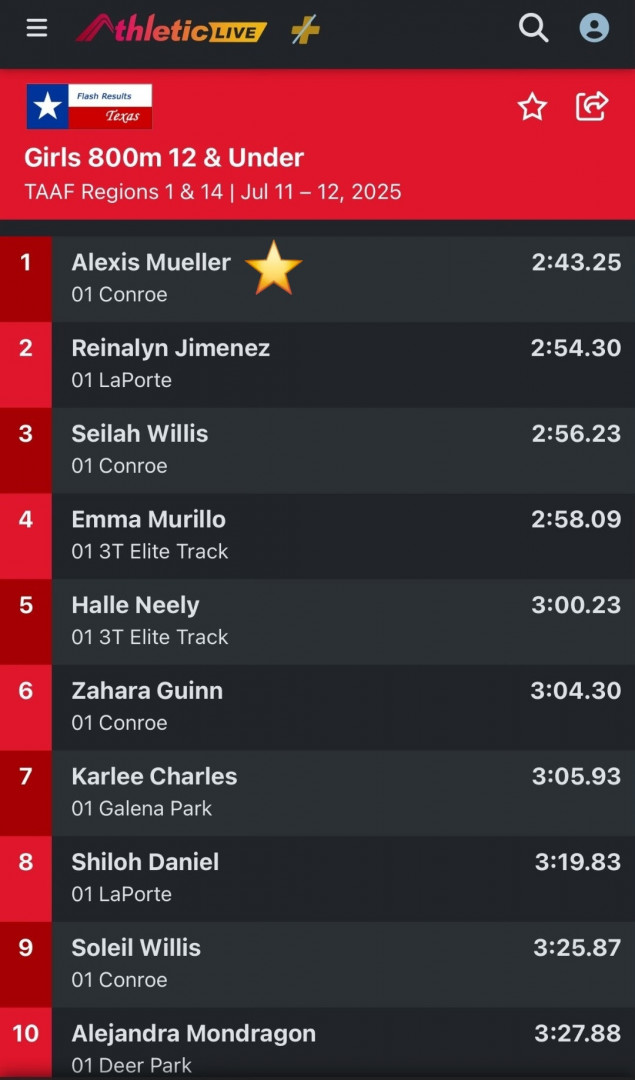The height and width of the screenshot is (1080, 635).
Task: View Reinalyn Jimenez's result details
Action: (x=318, y=365)
